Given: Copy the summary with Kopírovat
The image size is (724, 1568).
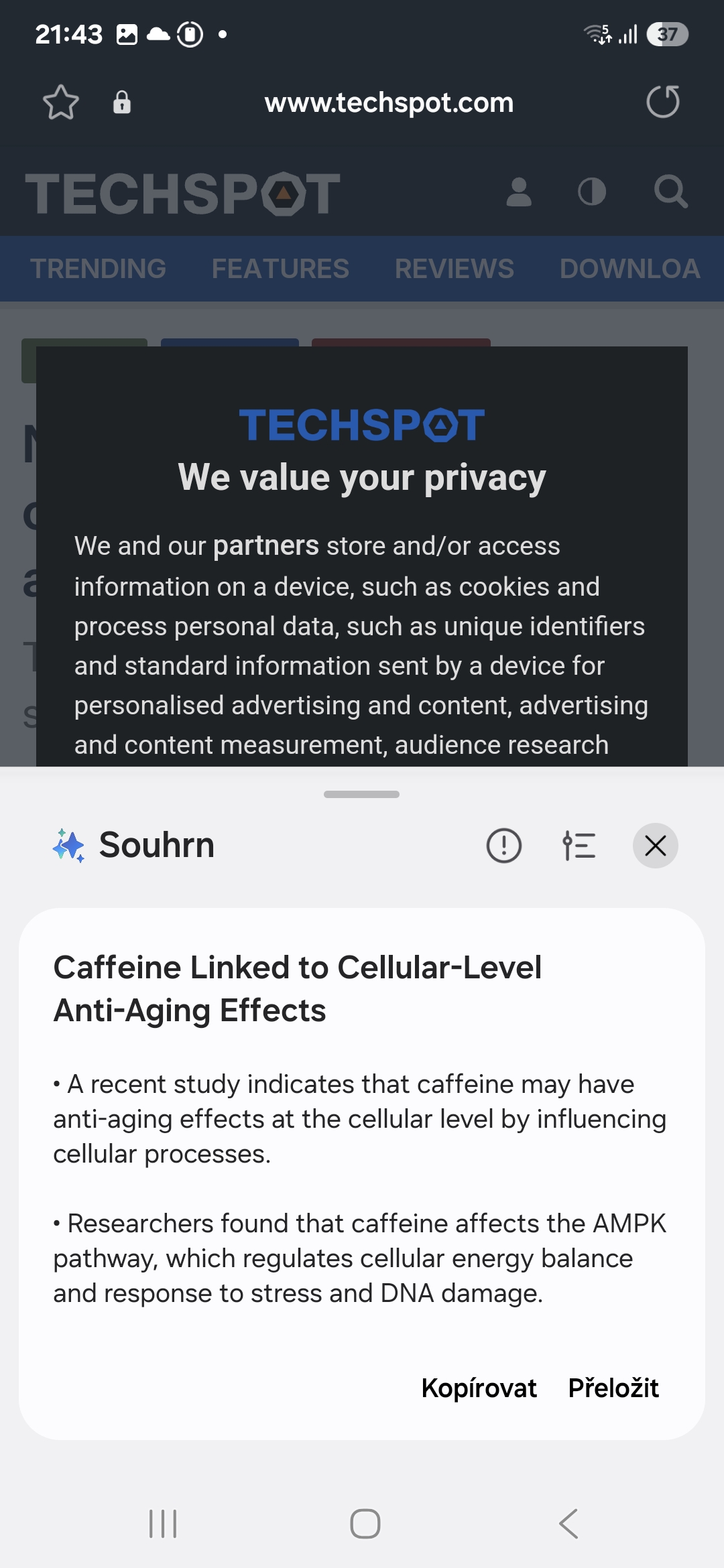Looking at the screenshot, I should (479, 1388).
